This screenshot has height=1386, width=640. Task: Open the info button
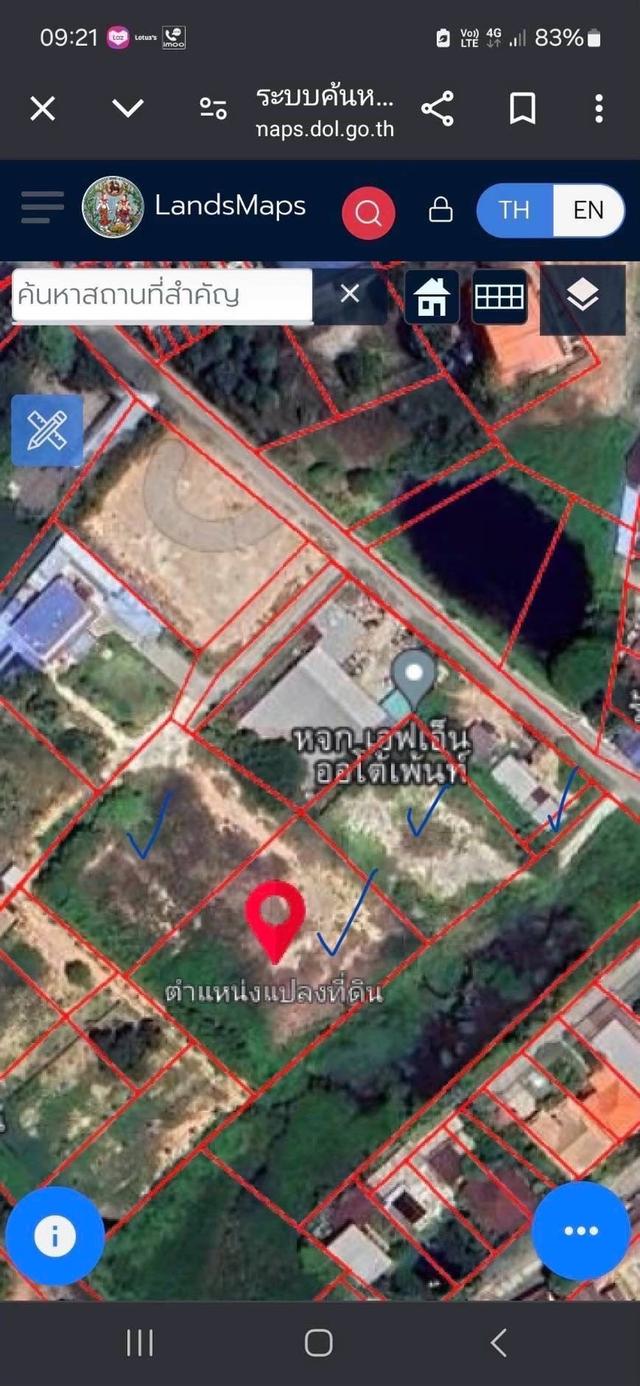(x=55, y=1237)
